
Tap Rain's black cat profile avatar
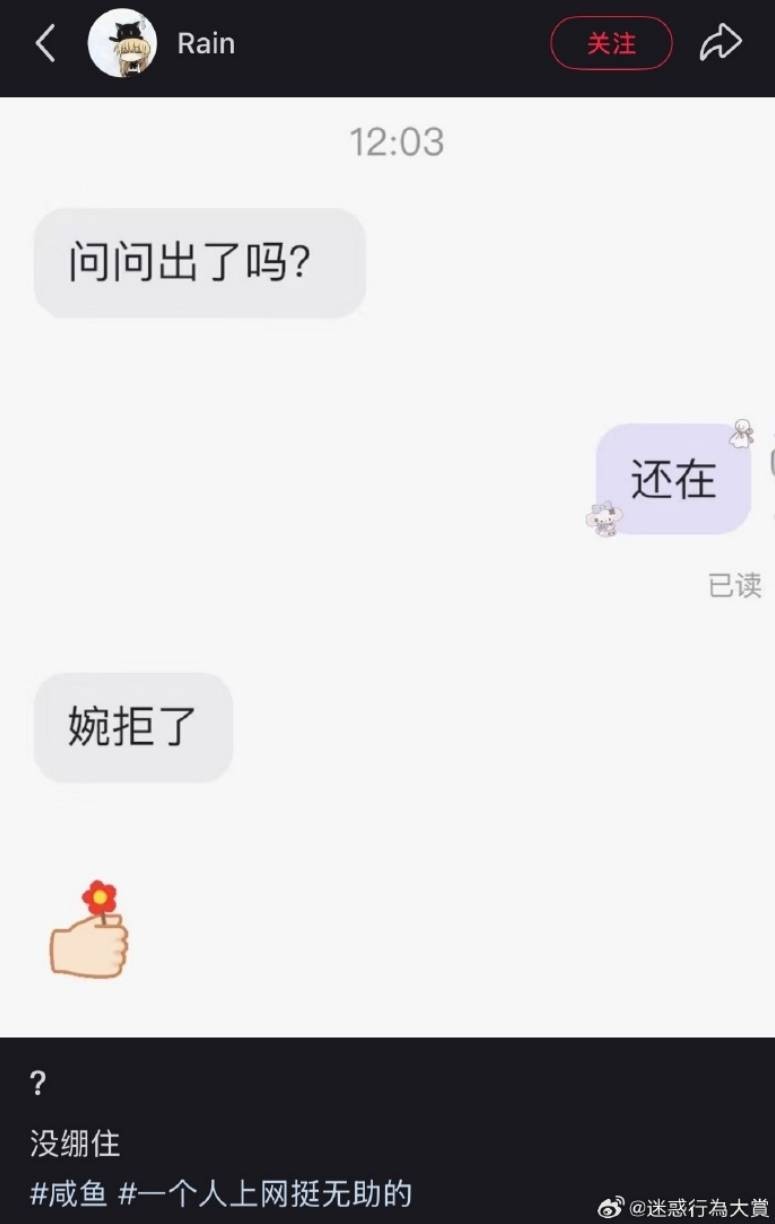(x=122, y=42)
